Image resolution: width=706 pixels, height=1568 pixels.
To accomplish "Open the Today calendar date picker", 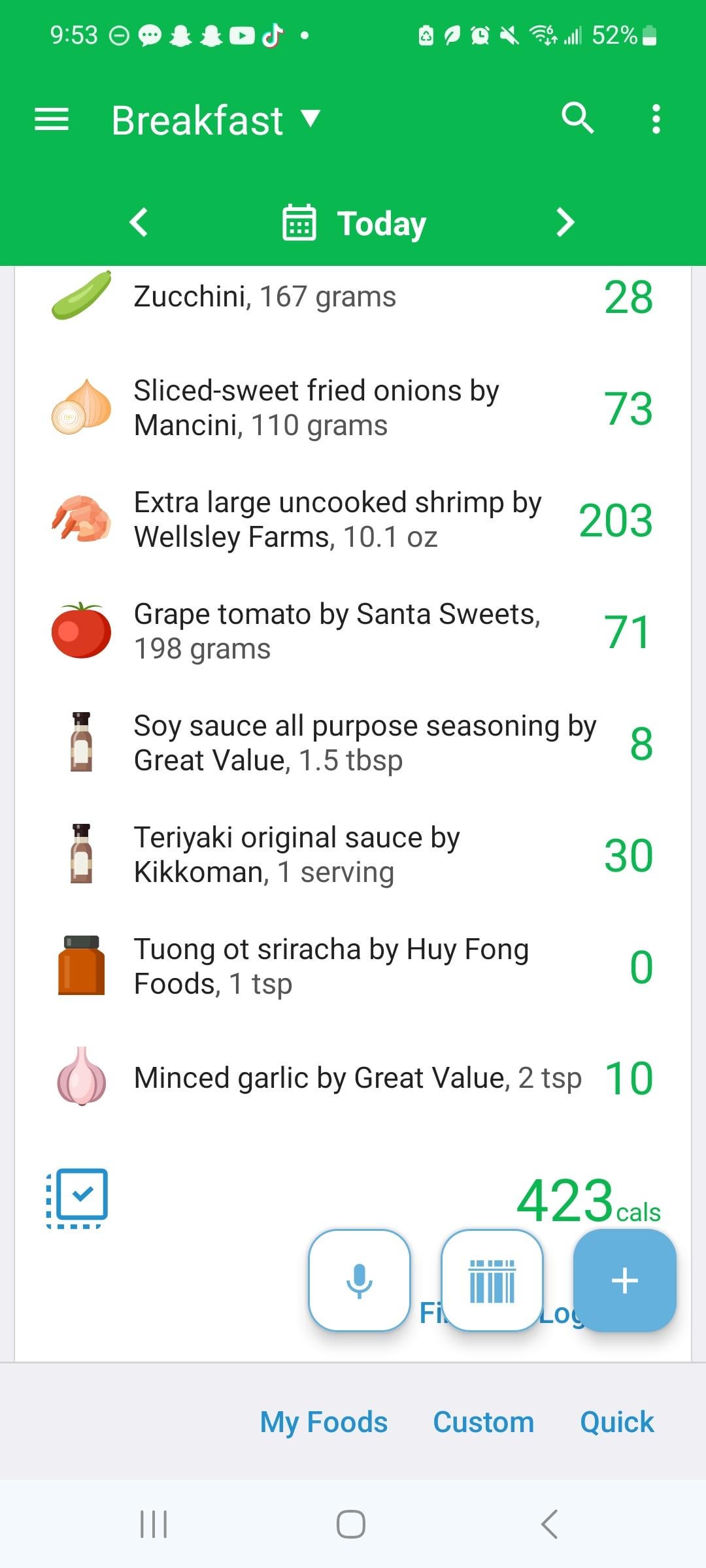I will (x=354, y=223).
